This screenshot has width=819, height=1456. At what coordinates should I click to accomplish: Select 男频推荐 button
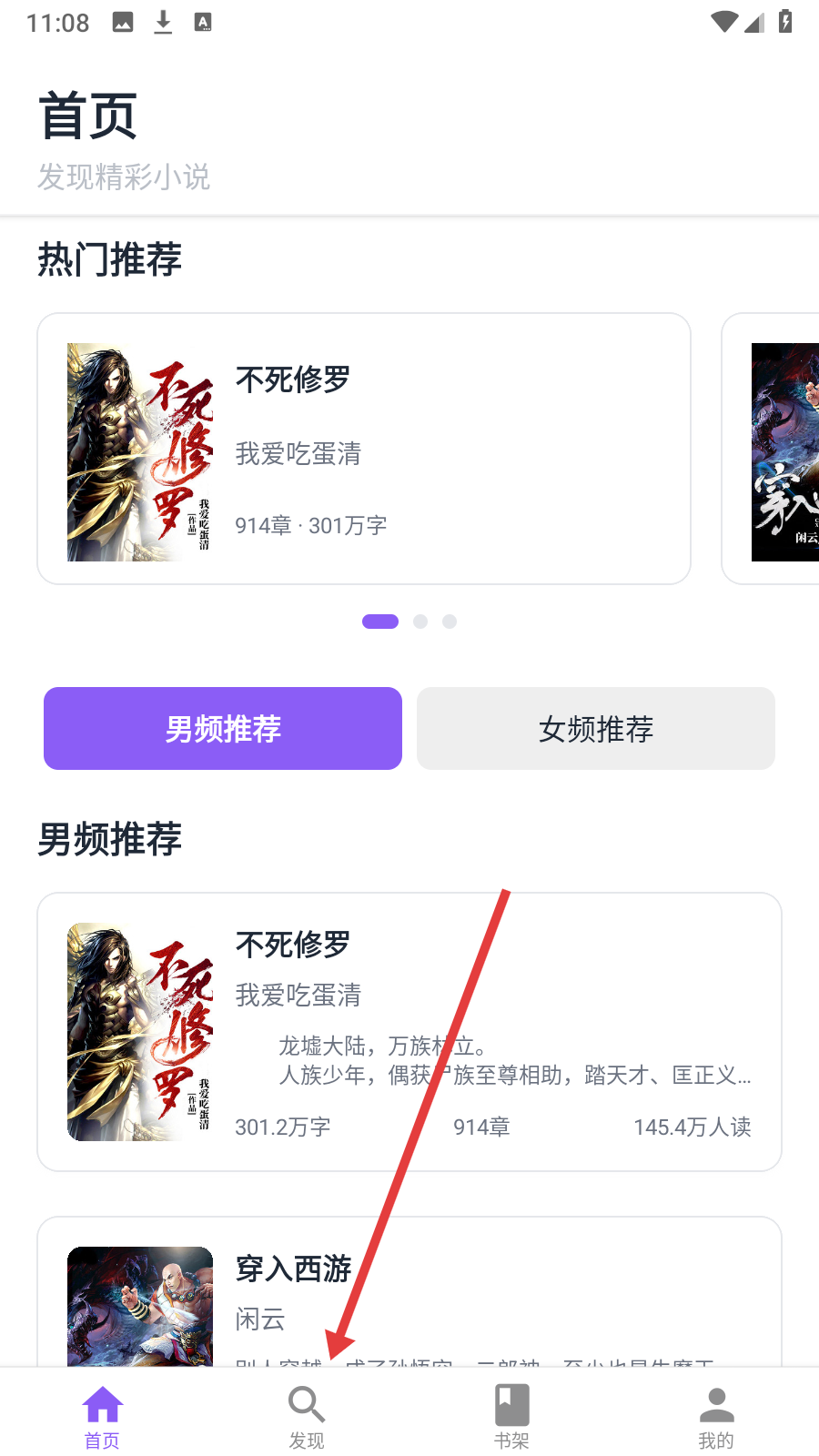[x=223, y=728]
